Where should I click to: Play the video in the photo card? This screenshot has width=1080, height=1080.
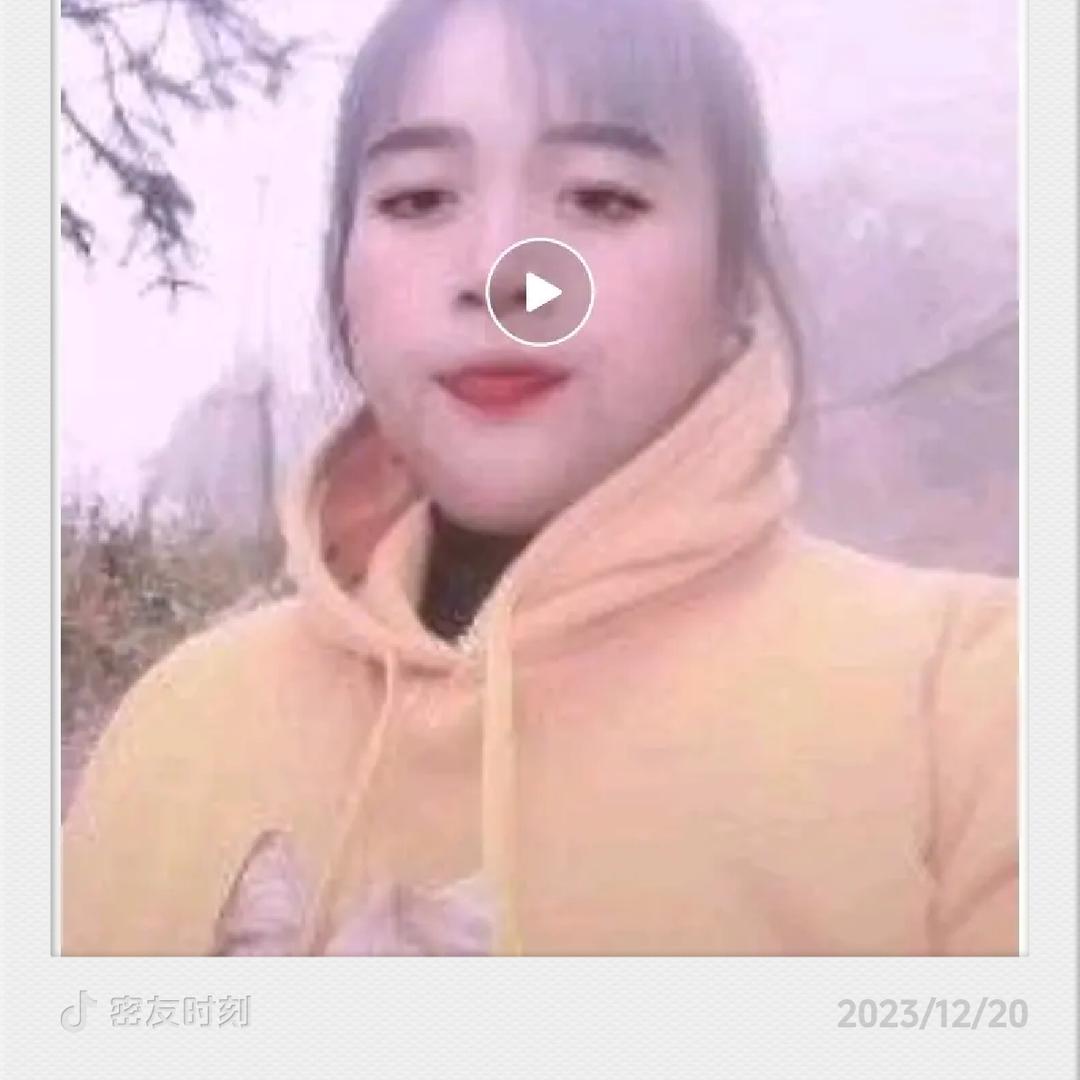click(539, 292)
